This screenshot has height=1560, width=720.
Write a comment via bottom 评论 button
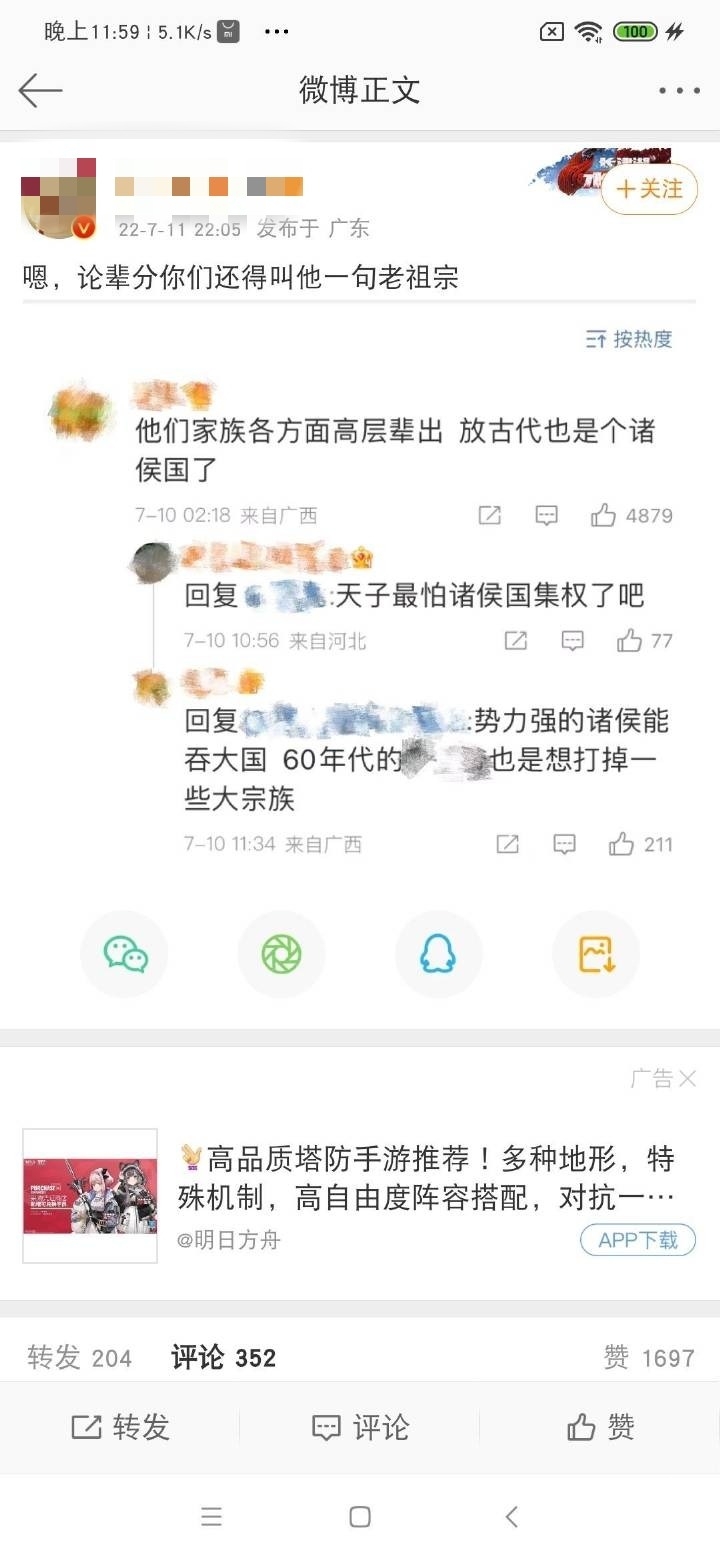point(360,1427)
